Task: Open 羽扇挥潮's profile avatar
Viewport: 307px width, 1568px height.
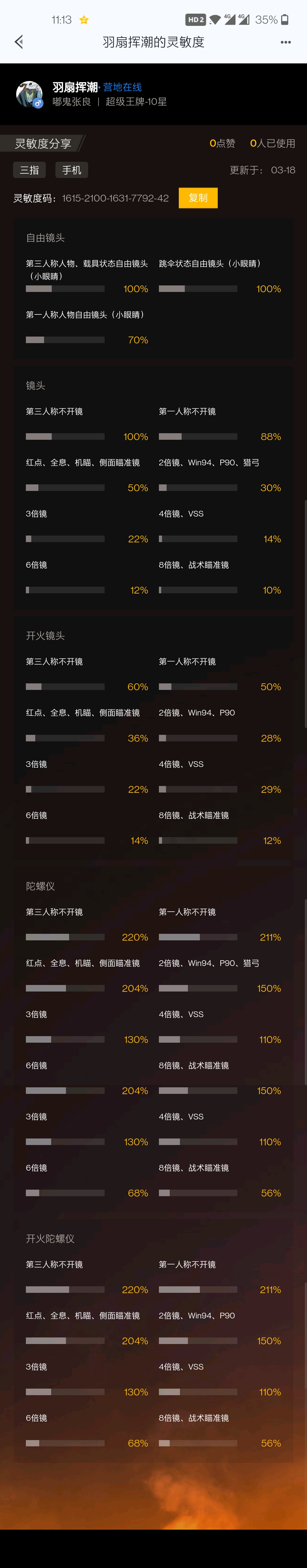Action: [x=29, y=94]
